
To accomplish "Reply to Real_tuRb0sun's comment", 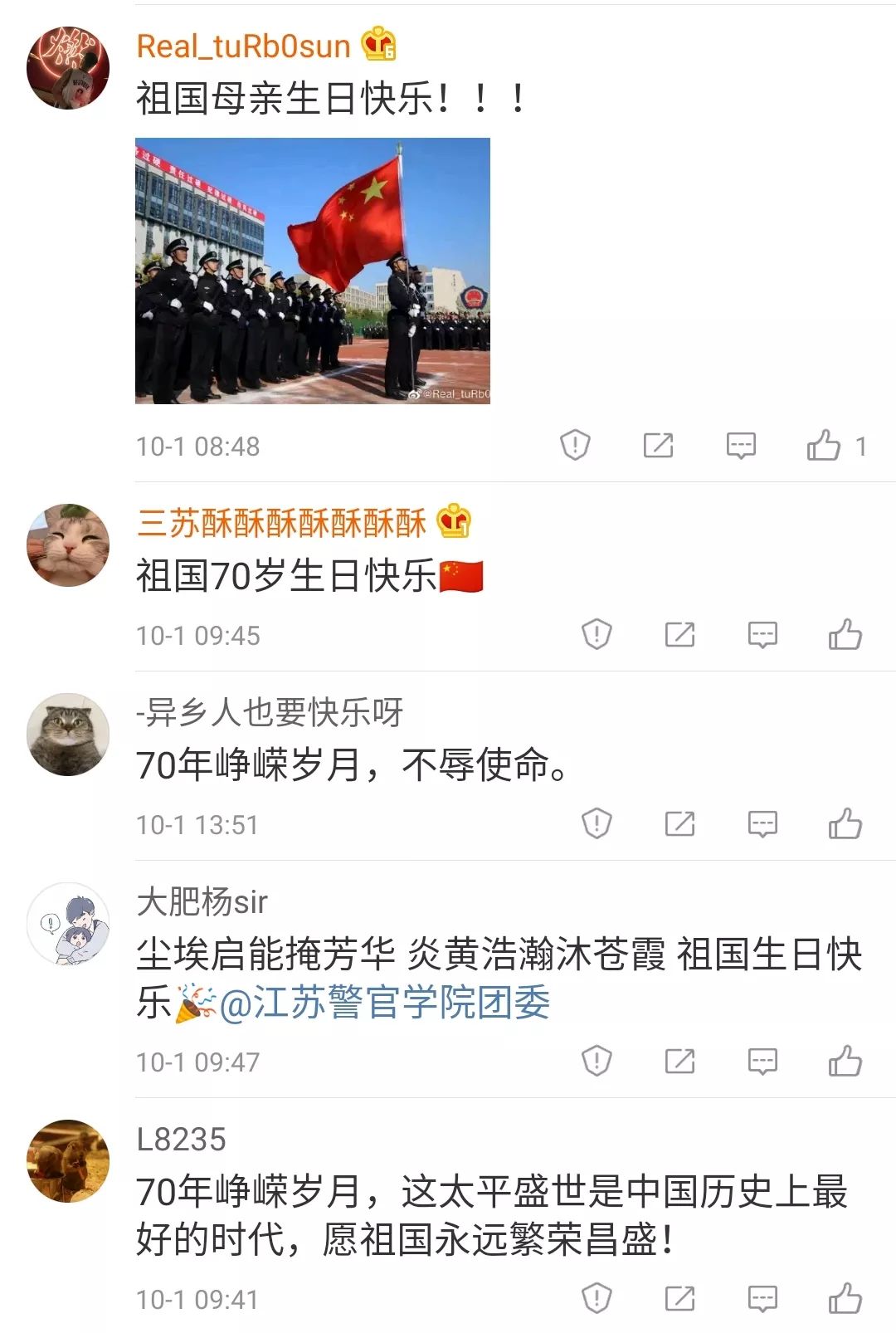I will click(x=741, y=446).
